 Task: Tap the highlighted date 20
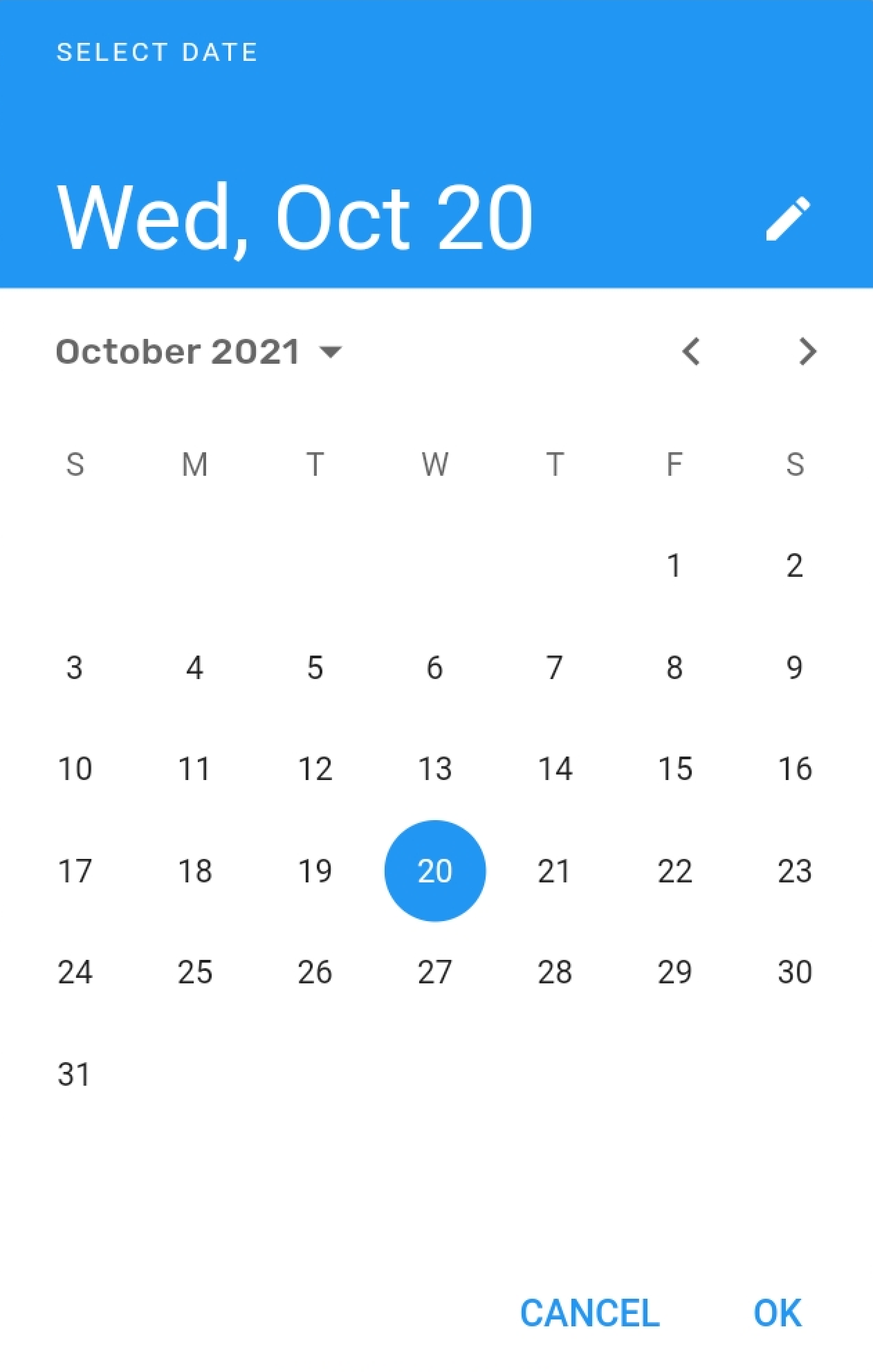434,871
